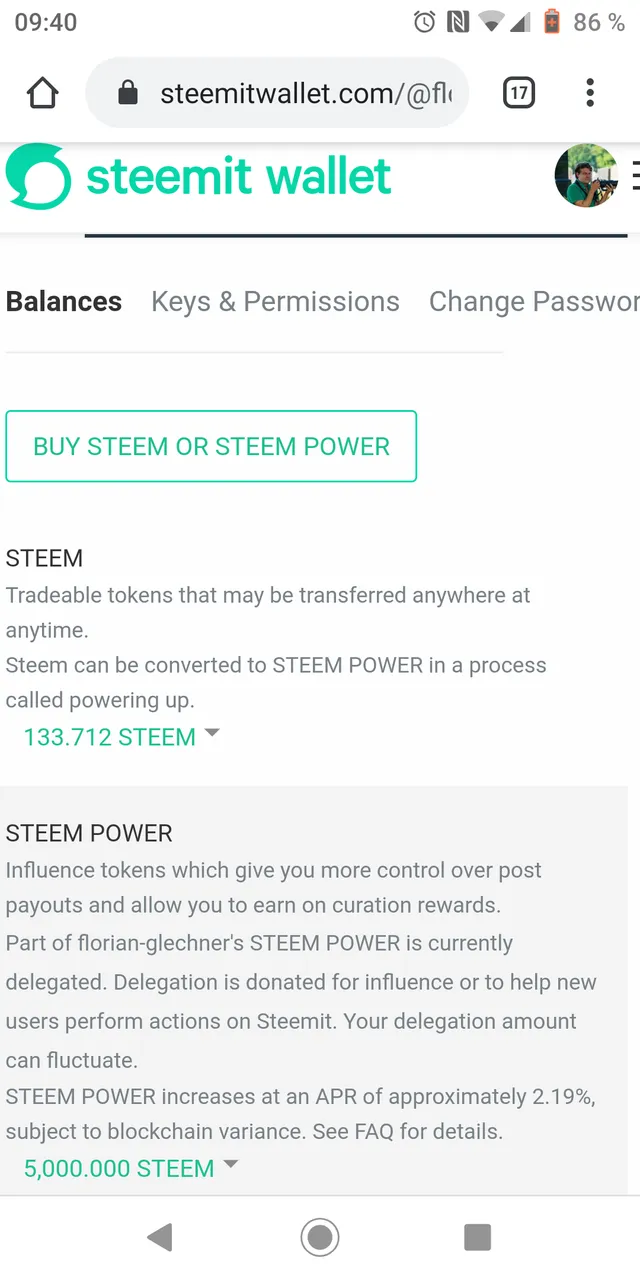Open recent apps from the navigation bar
Image resolution: width=640 pixels, height=1280 pixels.
point(478,1238)
